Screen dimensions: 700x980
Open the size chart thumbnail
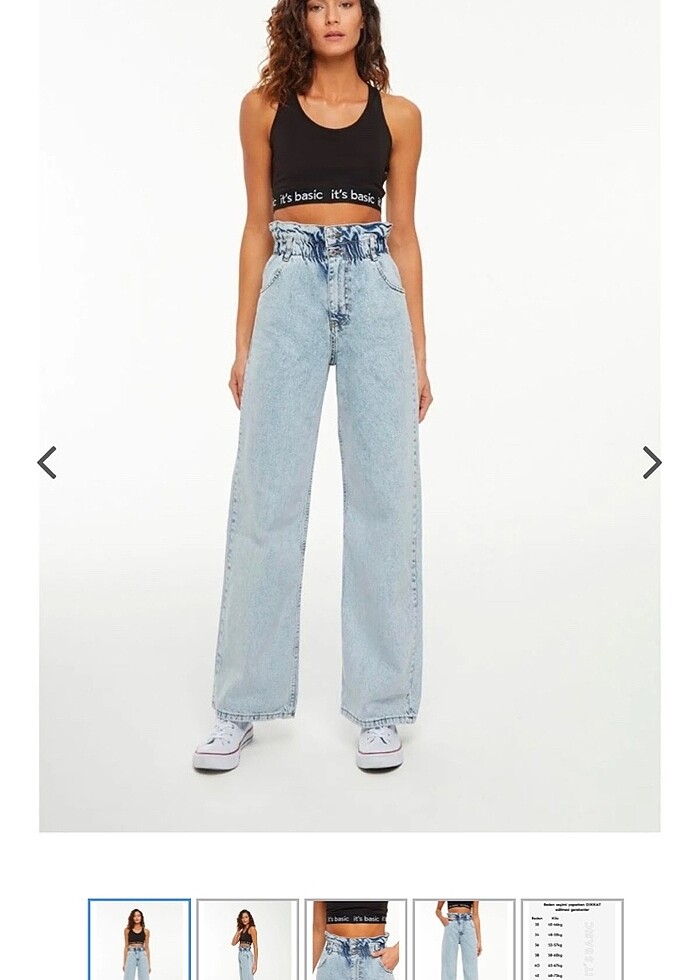[x=572, y=940]
